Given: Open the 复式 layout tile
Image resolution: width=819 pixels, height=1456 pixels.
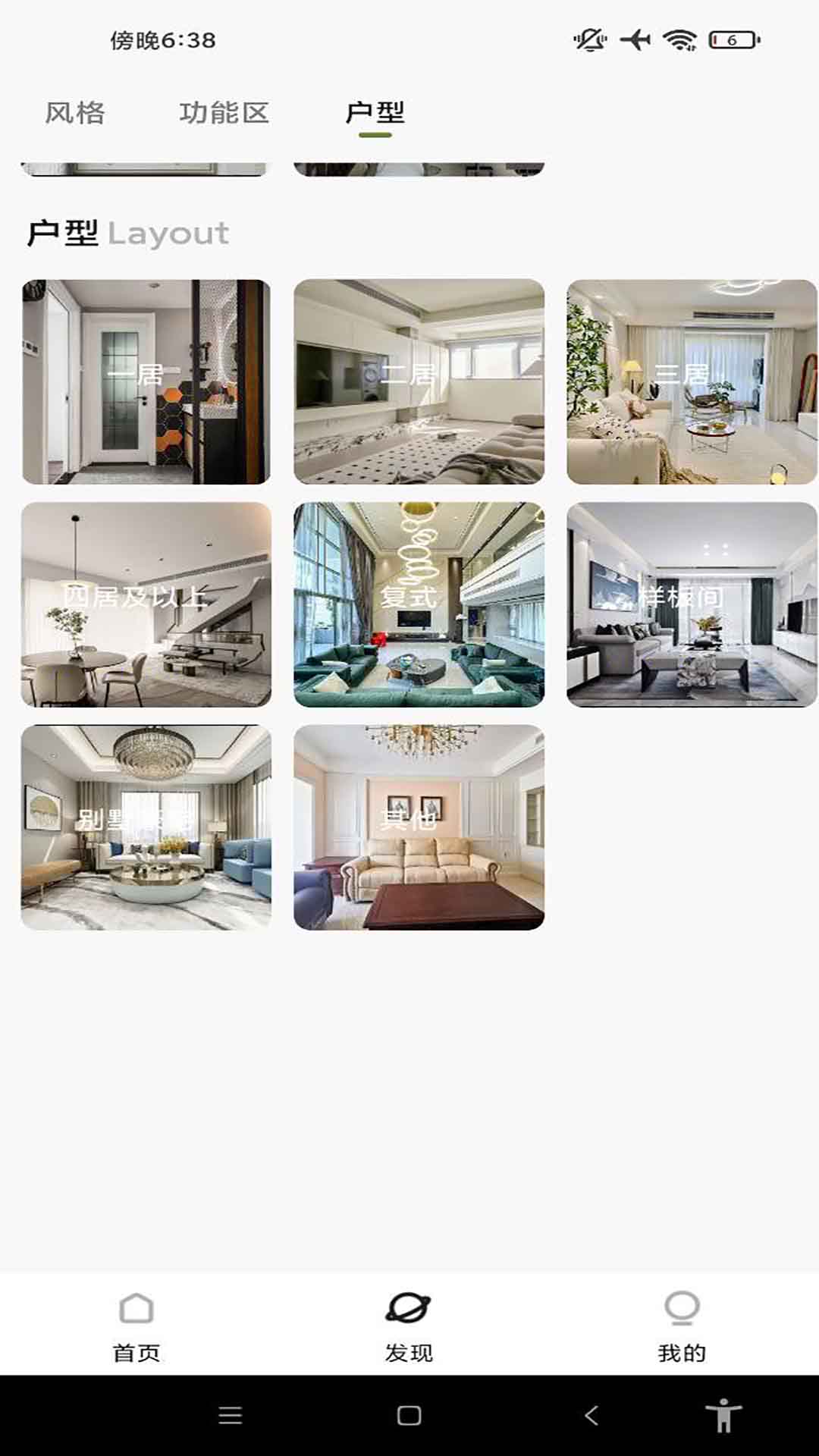Looking at the screenshot, I should pos(419,604).
